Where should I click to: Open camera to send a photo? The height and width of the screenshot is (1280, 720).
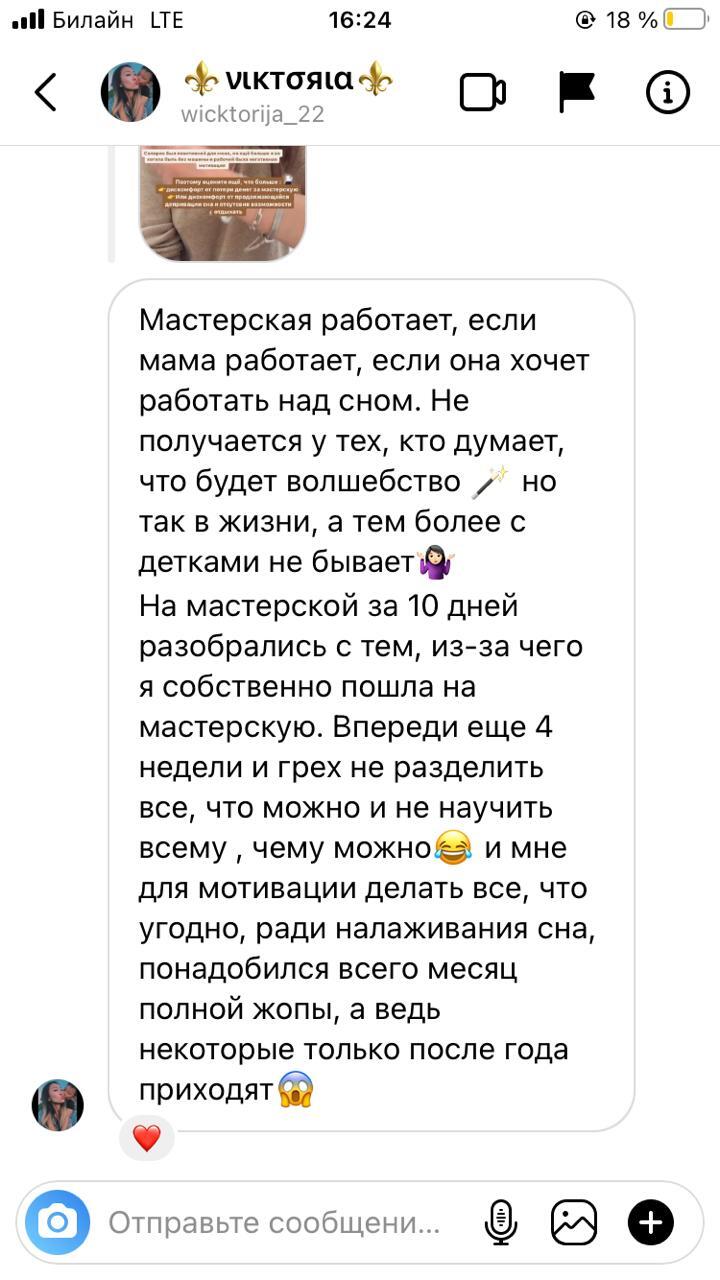pos(58,1222)
